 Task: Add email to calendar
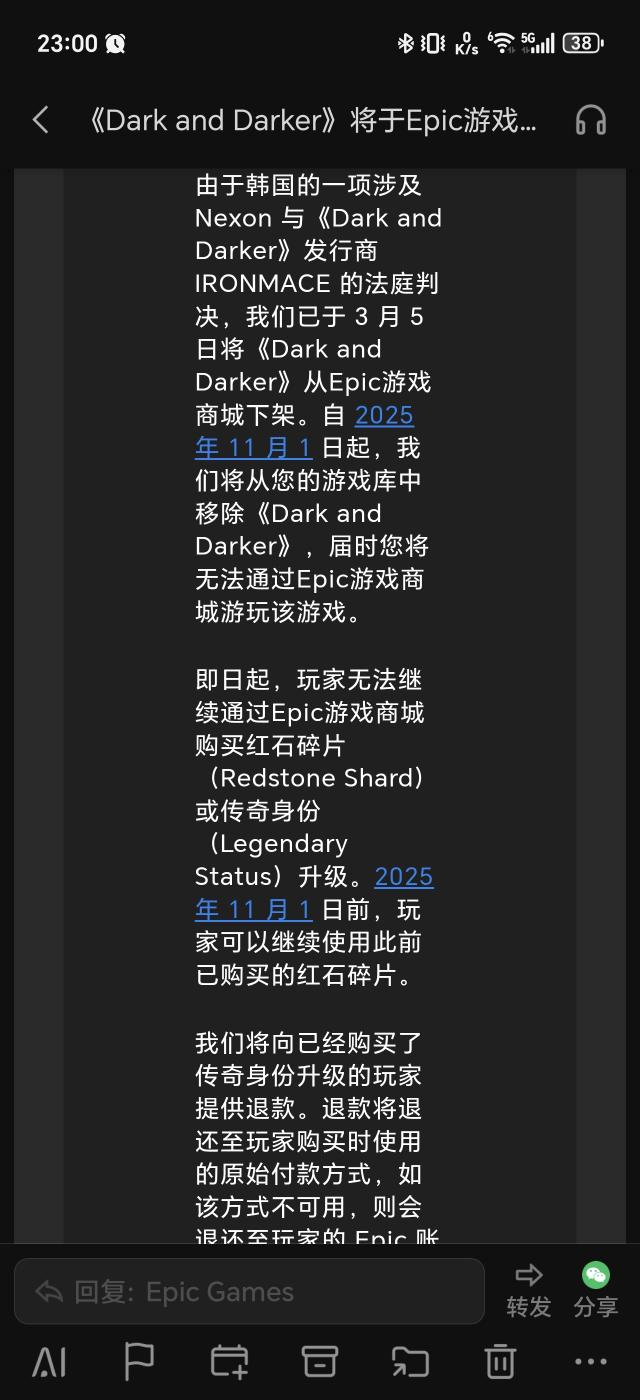tap(229, 1361)
